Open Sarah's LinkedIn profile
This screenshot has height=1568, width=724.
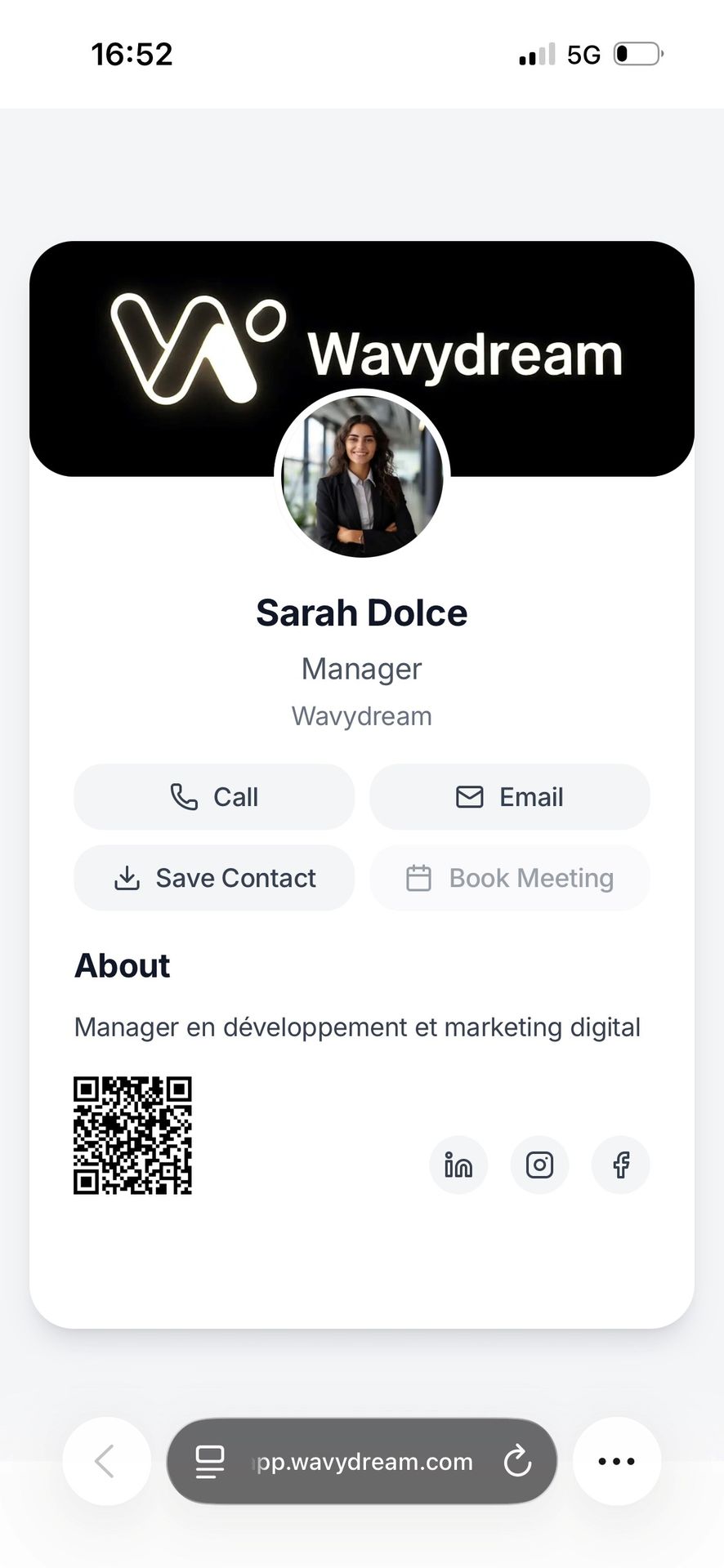[458, 1165]
